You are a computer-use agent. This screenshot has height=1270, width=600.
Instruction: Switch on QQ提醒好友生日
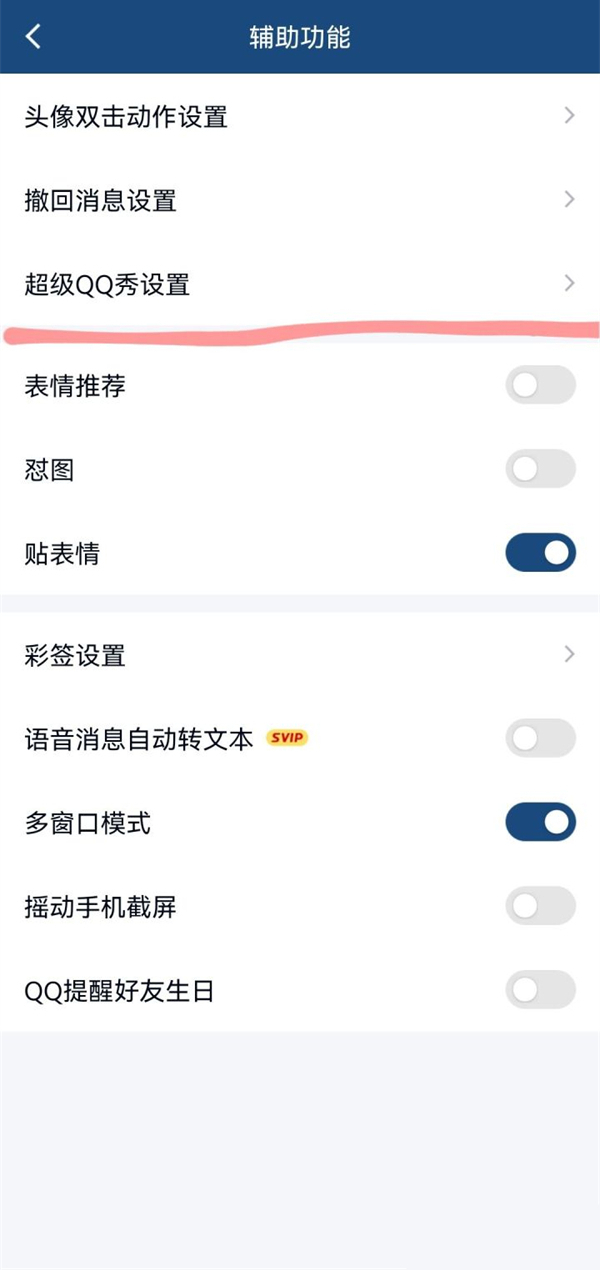point(540,990)
